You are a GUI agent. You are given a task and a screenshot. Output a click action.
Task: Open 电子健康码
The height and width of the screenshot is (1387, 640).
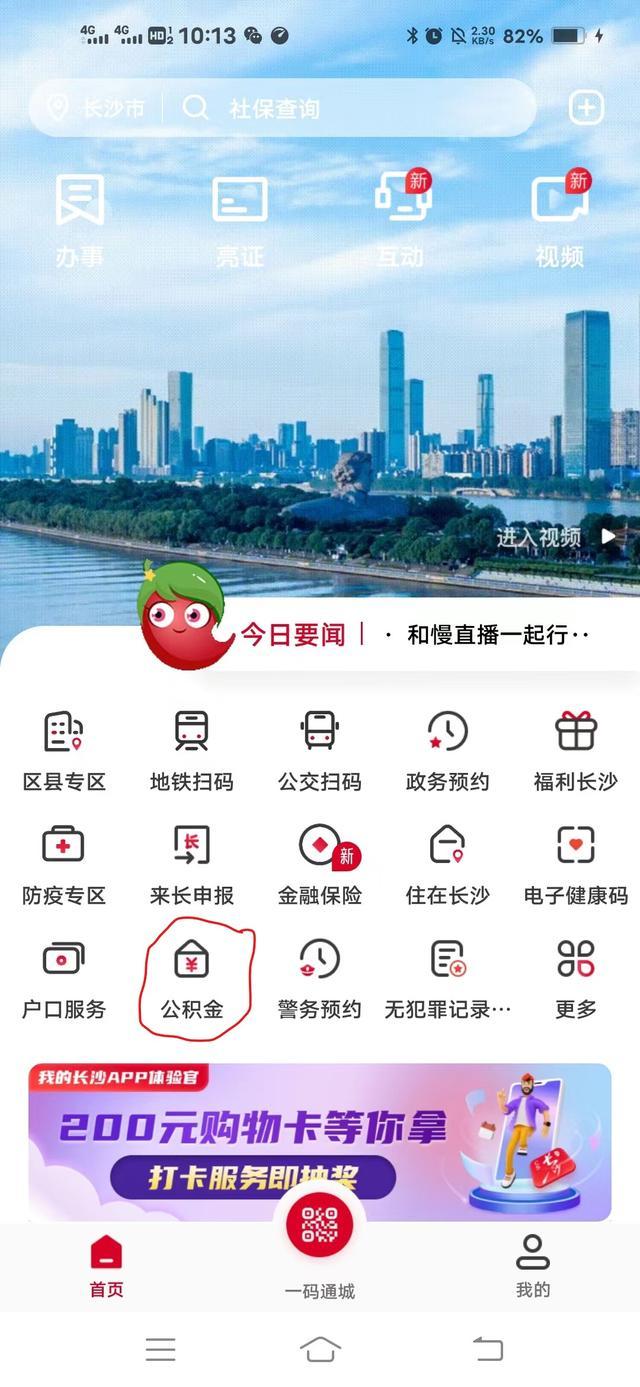coord(575,864)
